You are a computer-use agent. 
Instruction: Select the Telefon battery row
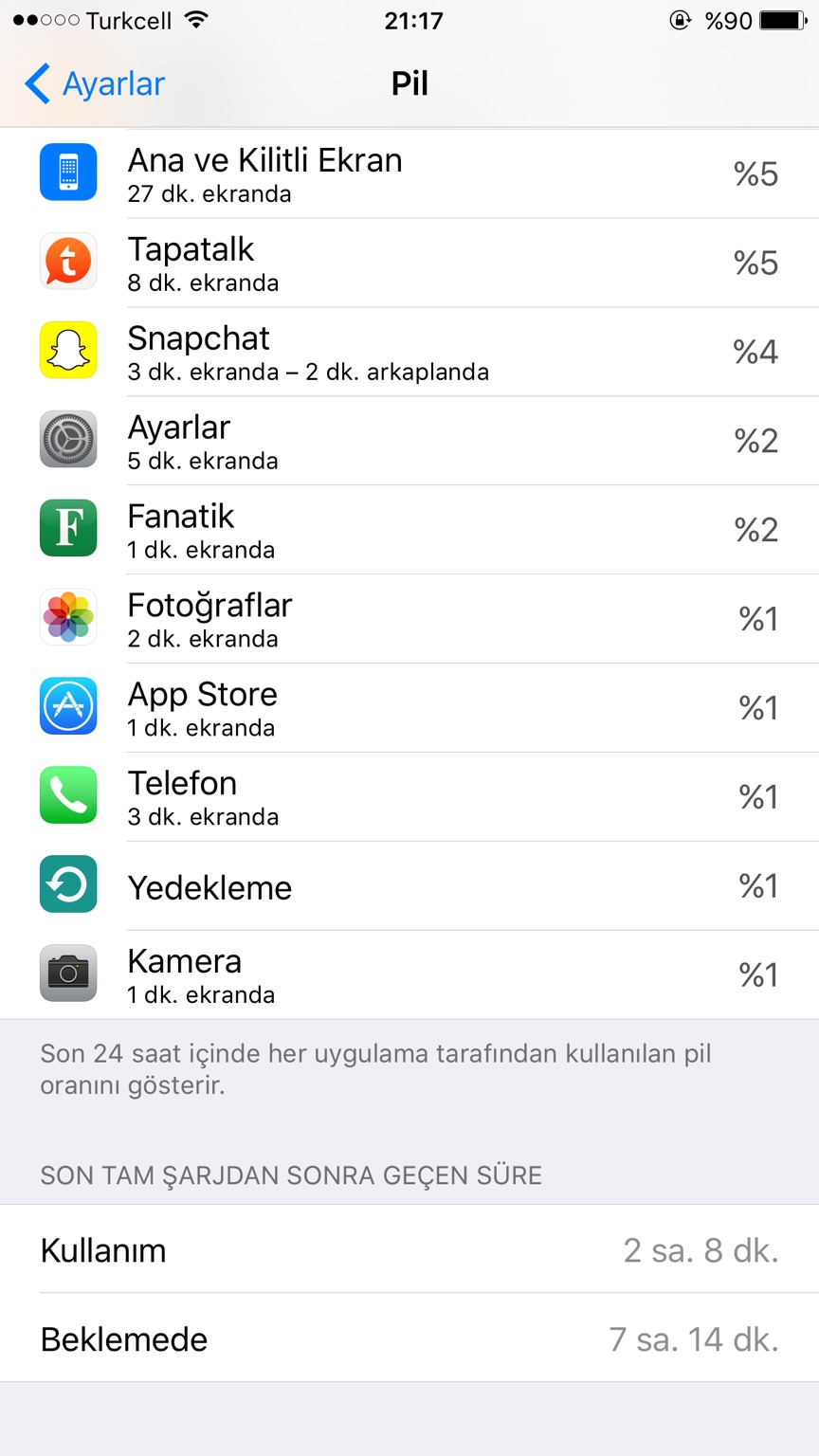[409, 797]
